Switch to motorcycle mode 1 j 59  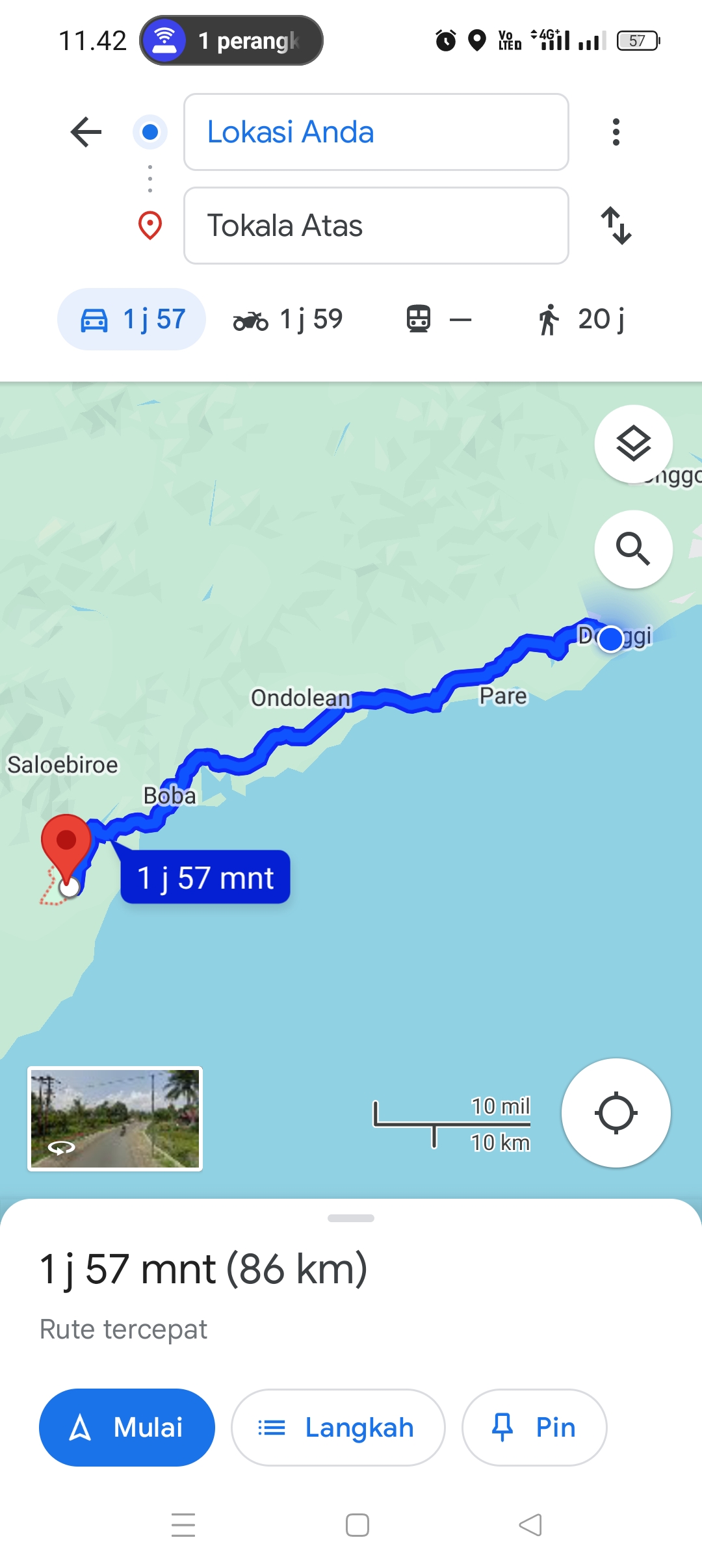(x=288, y=319)
